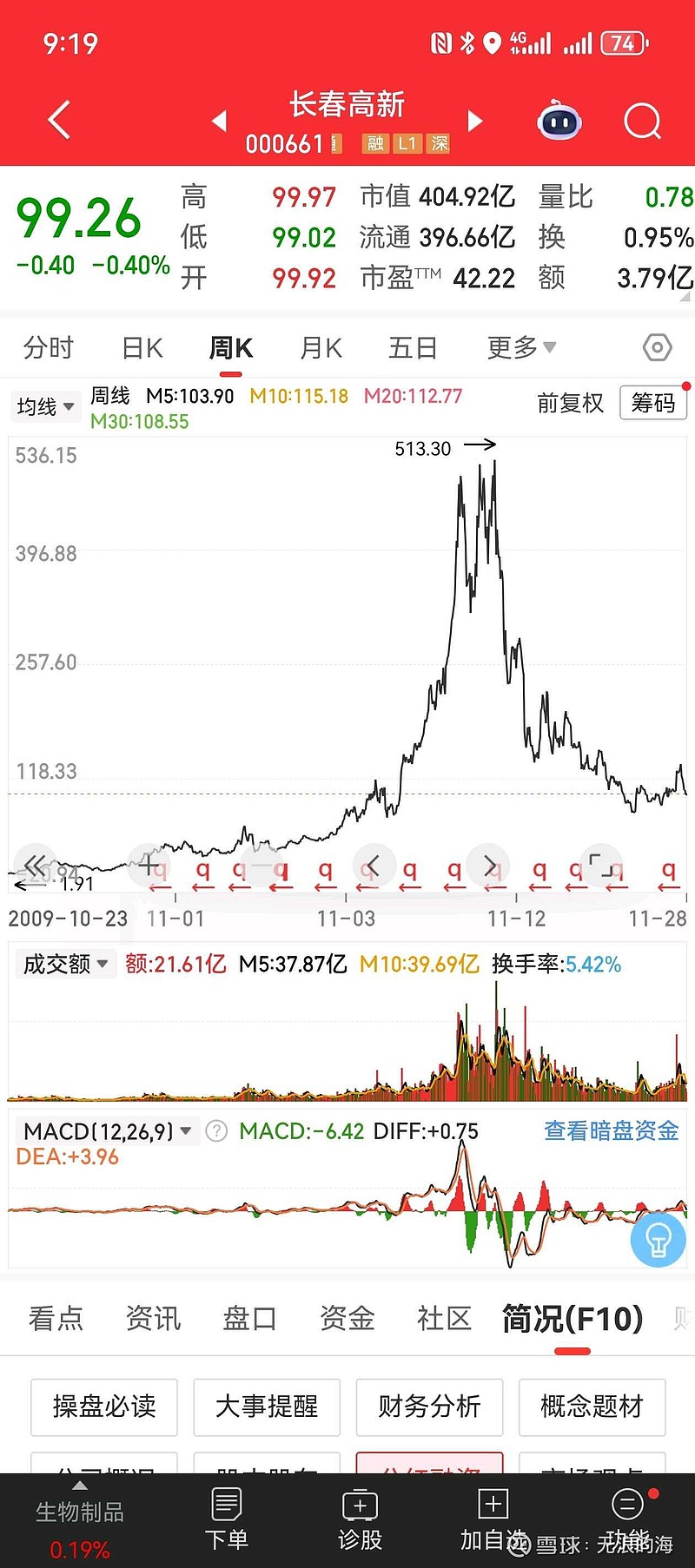The image size is (695, 1568).
Task: Toggle 前复权 price adjustment mode
Action: coord(570,404)
